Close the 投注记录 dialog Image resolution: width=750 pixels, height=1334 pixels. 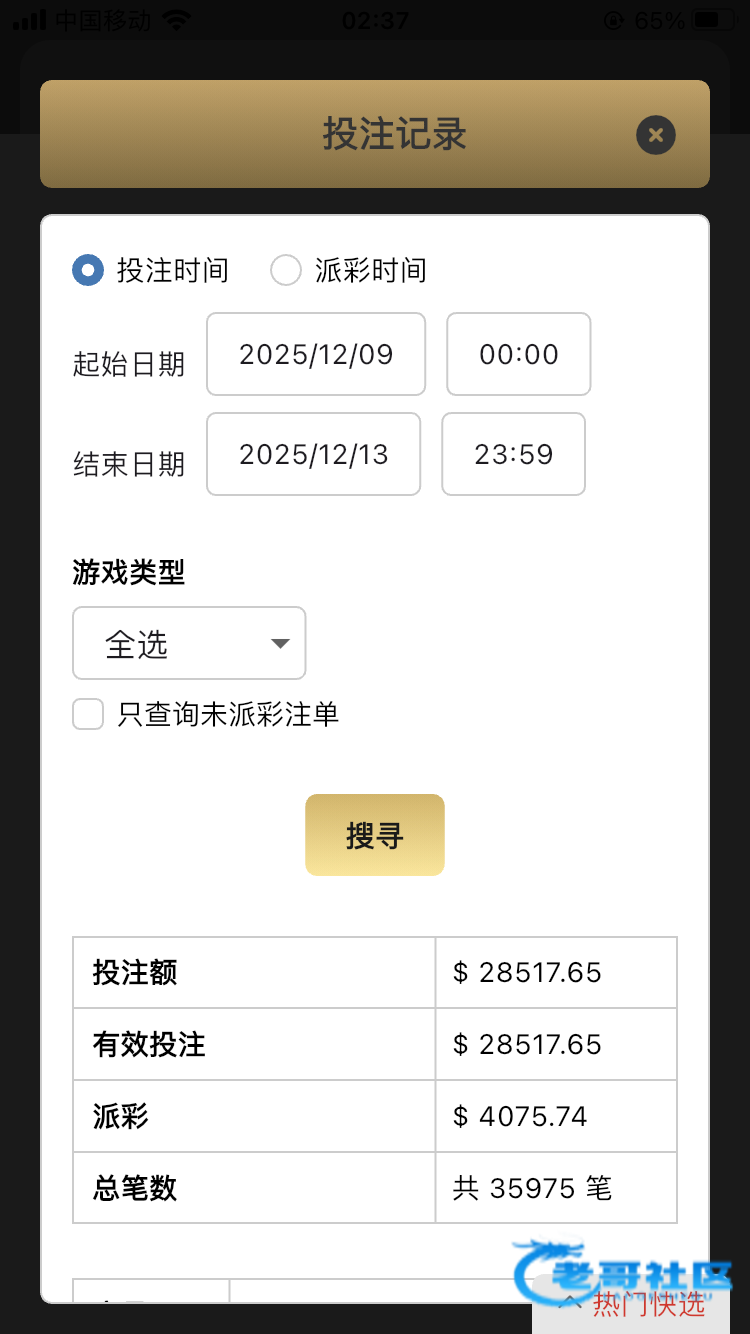(x=656, y=134)
